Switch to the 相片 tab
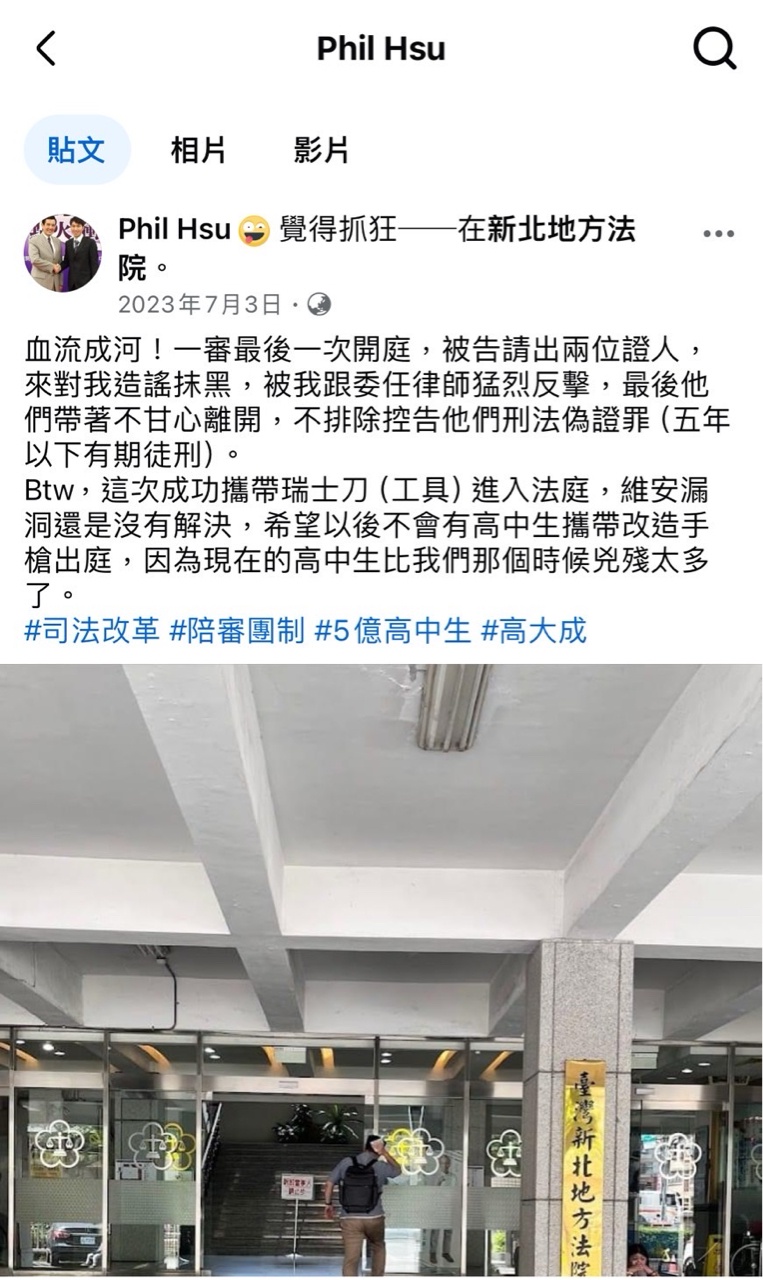The image size is (763, 1280). (198, 150)
